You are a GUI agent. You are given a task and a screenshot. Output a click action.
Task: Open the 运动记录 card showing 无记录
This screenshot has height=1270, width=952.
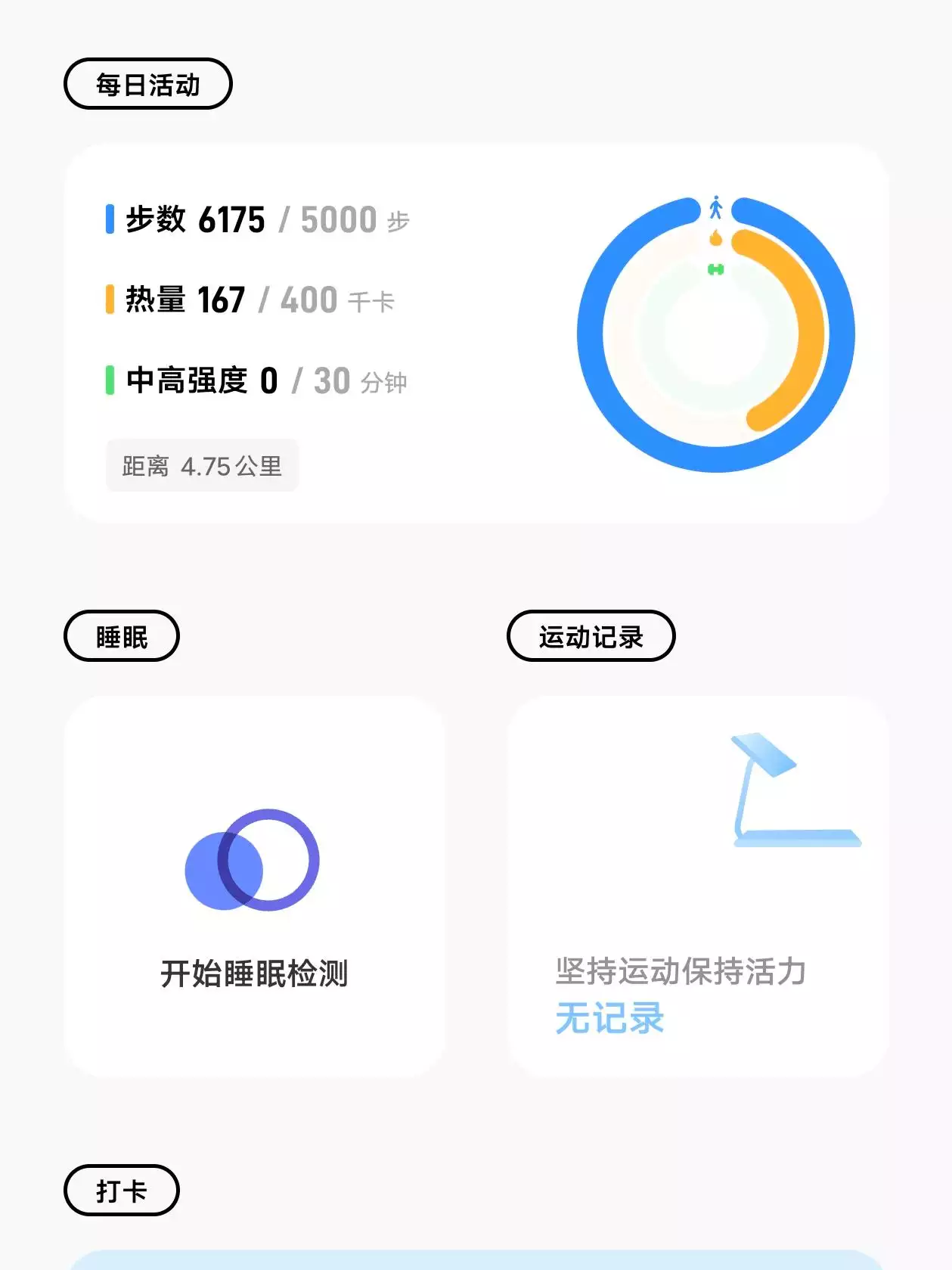pos(696,886)
